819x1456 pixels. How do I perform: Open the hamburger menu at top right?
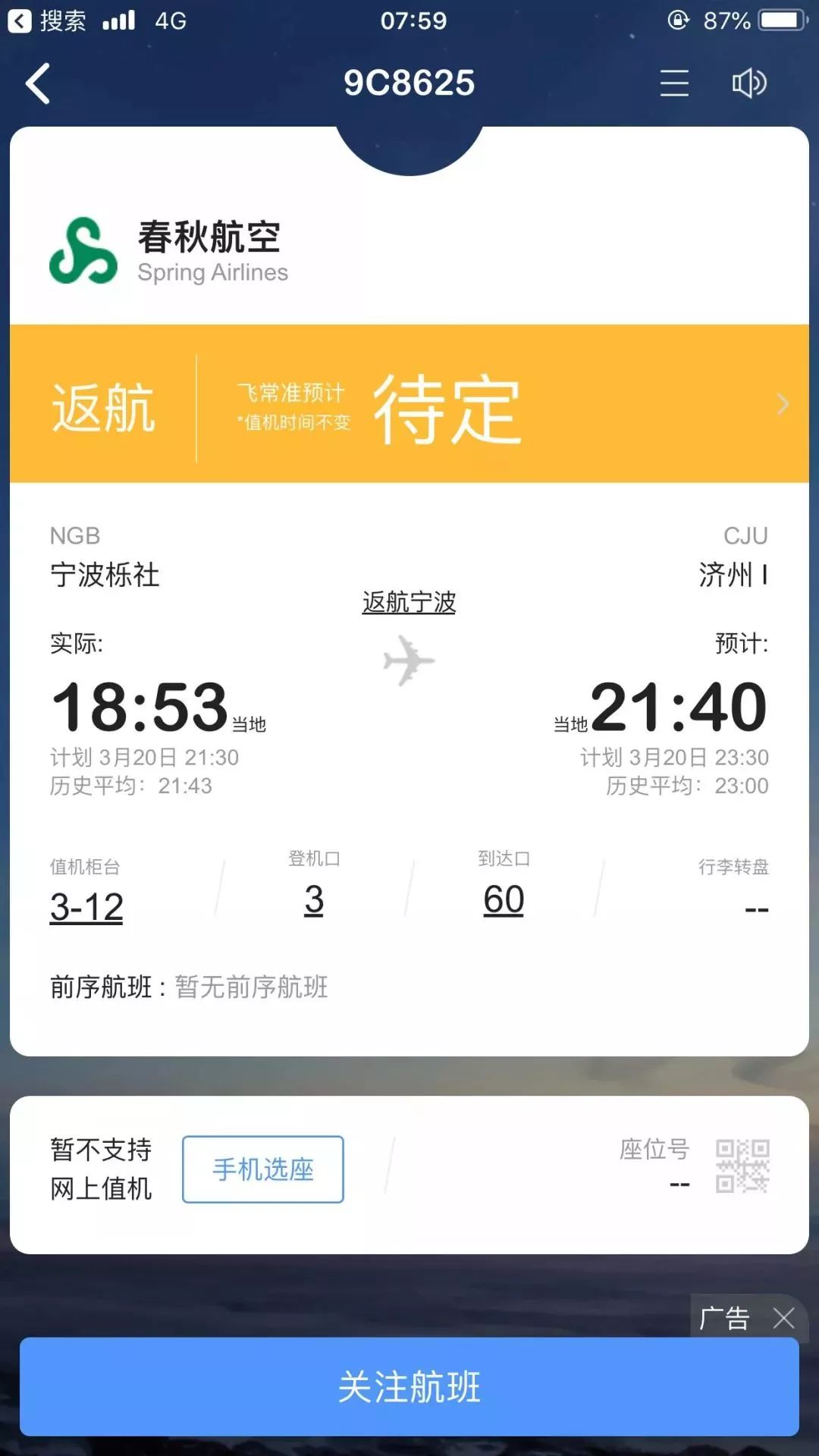pyautogui.click(x=673, y=83)
